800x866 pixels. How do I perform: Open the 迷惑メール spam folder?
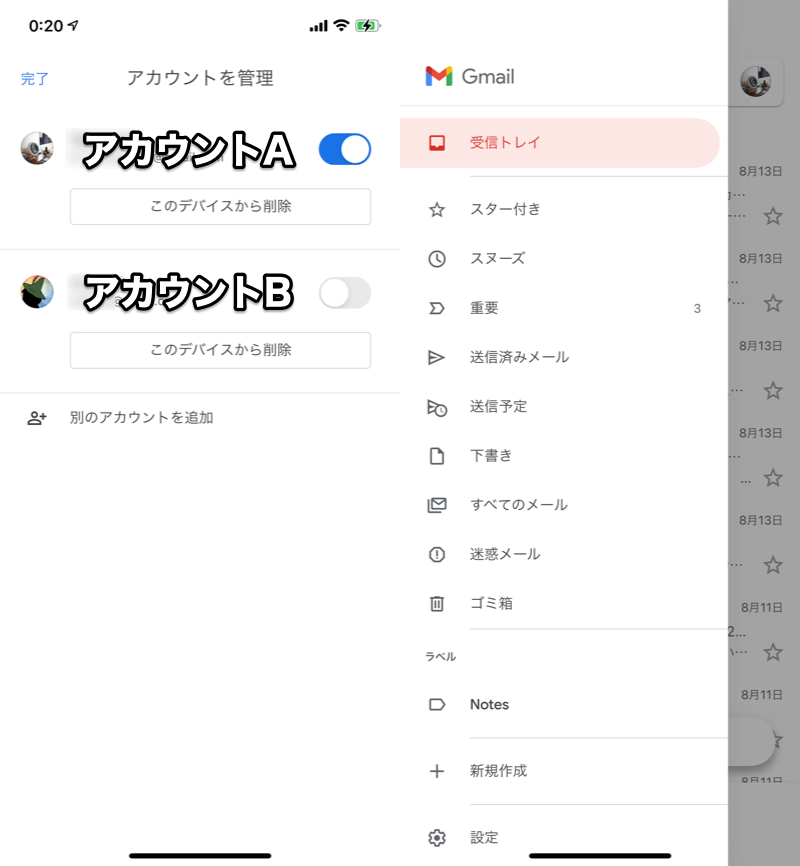point(504,554)
